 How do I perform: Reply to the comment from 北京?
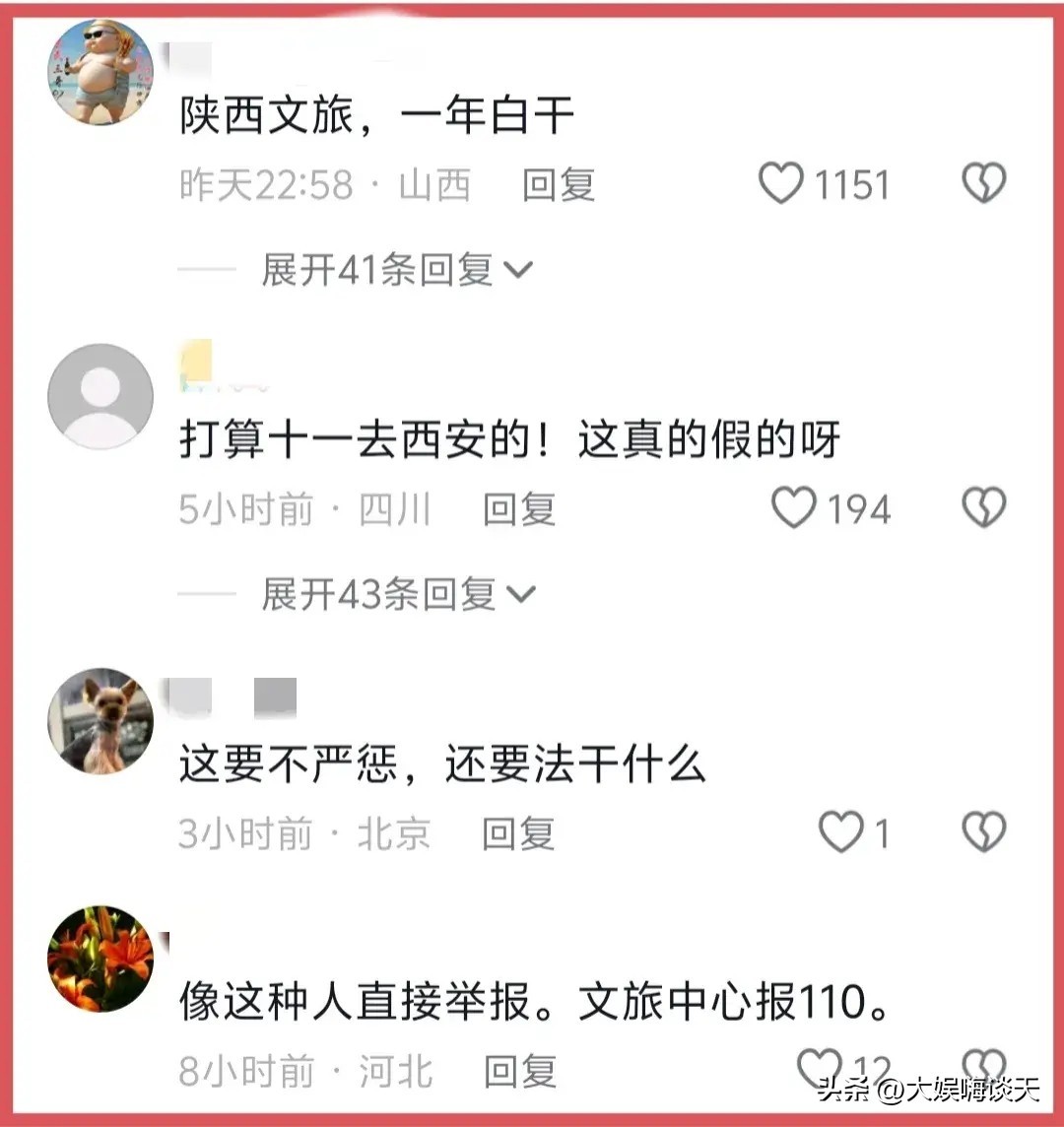point(519,834)
